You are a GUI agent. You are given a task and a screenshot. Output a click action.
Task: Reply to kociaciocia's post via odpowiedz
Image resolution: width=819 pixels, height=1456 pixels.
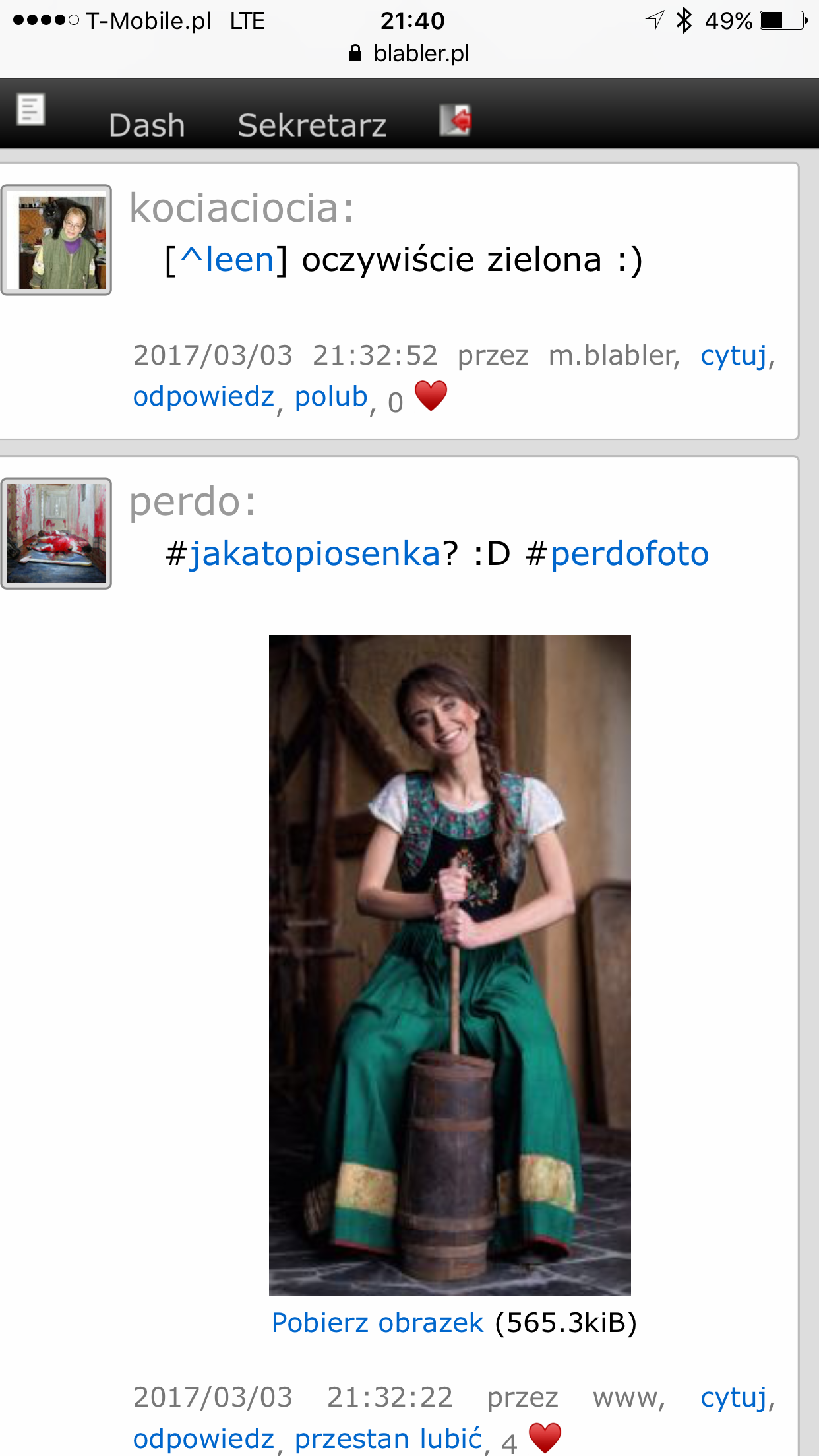click(x=203, y=397)
